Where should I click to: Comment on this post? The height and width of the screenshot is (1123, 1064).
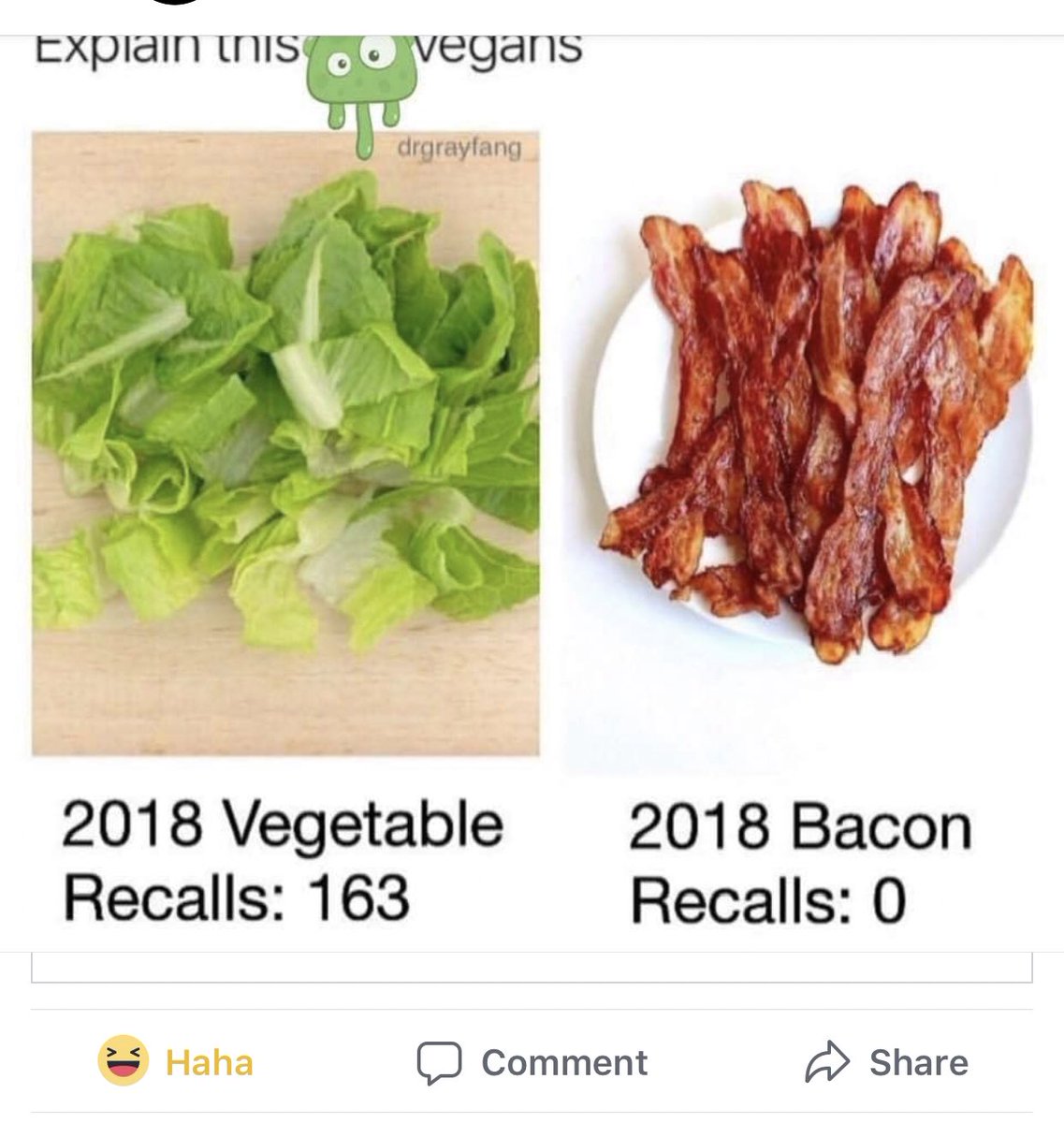click(532, 1063)
